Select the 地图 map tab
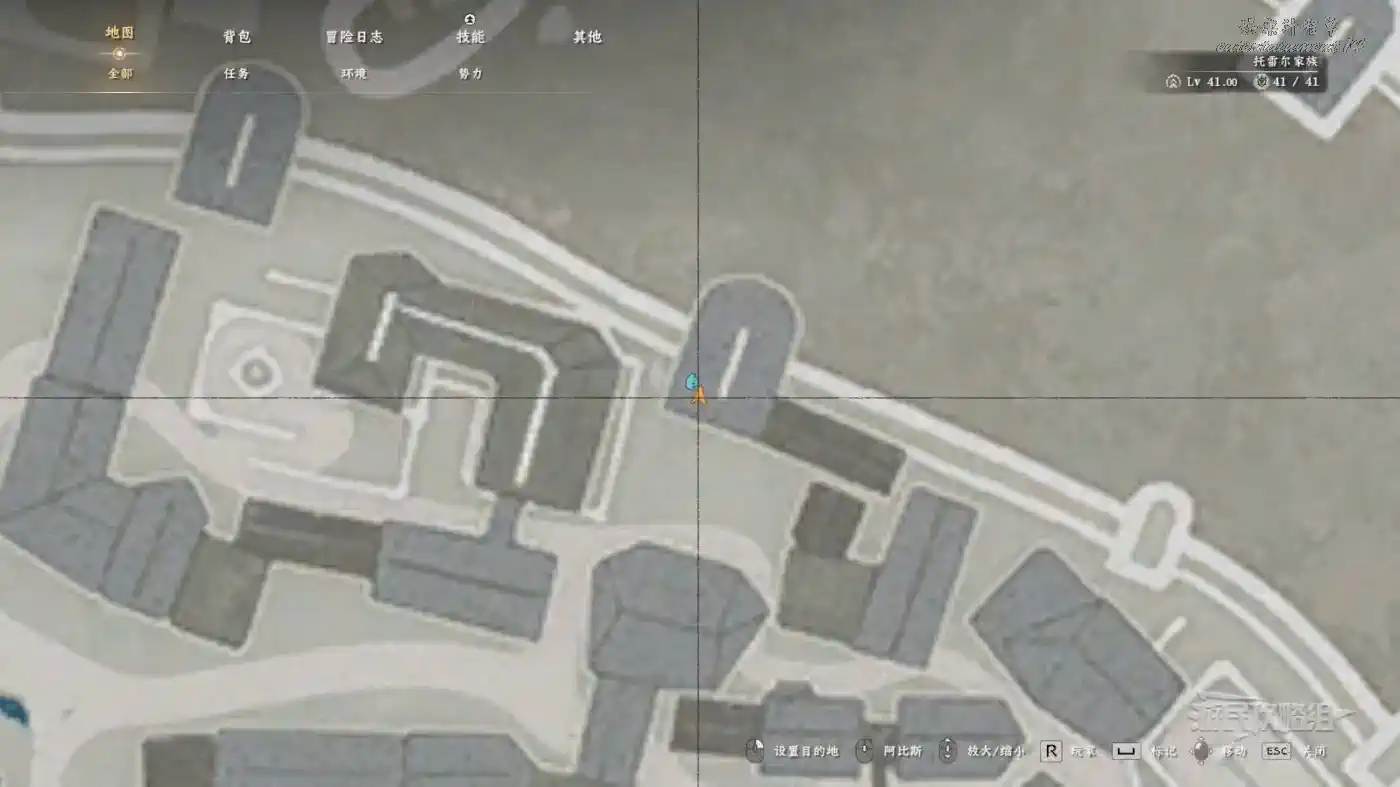 pos(119,33)
